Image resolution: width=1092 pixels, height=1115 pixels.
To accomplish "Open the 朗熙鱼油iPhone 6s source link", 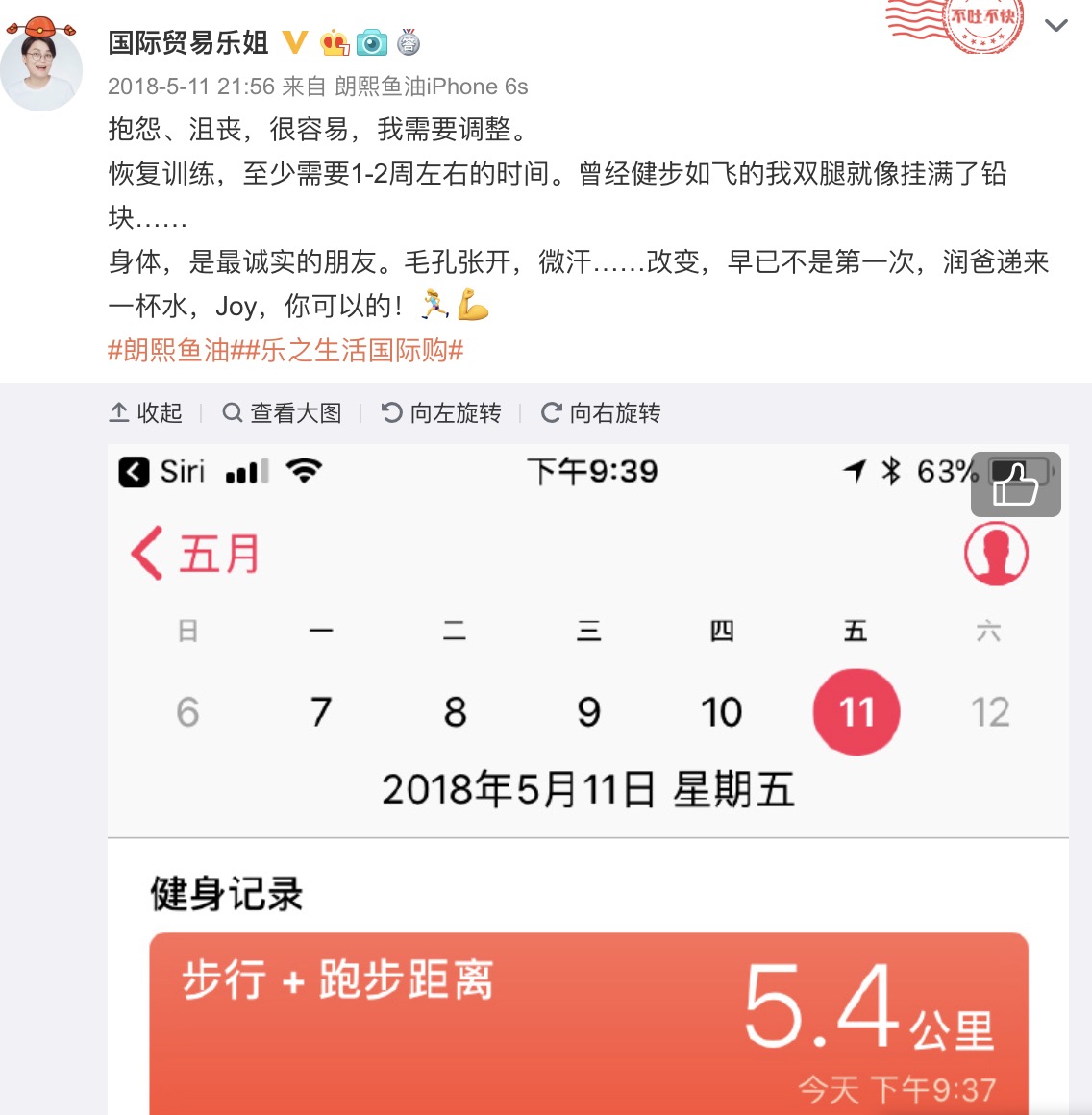I will pos(432,87).
